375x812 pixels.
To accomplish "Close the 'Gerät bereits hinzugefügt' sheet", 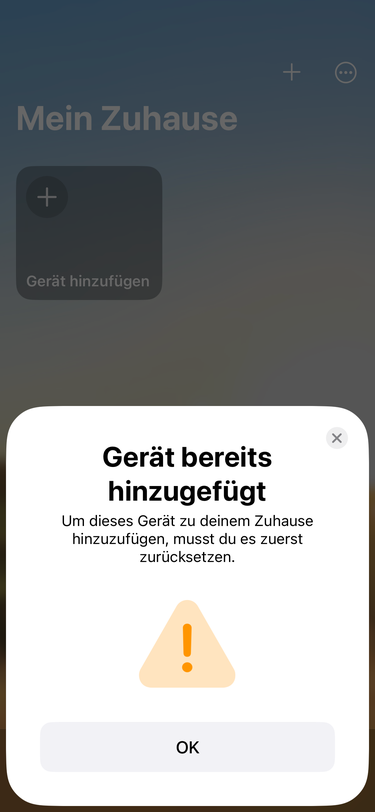I will pos(337,438).
